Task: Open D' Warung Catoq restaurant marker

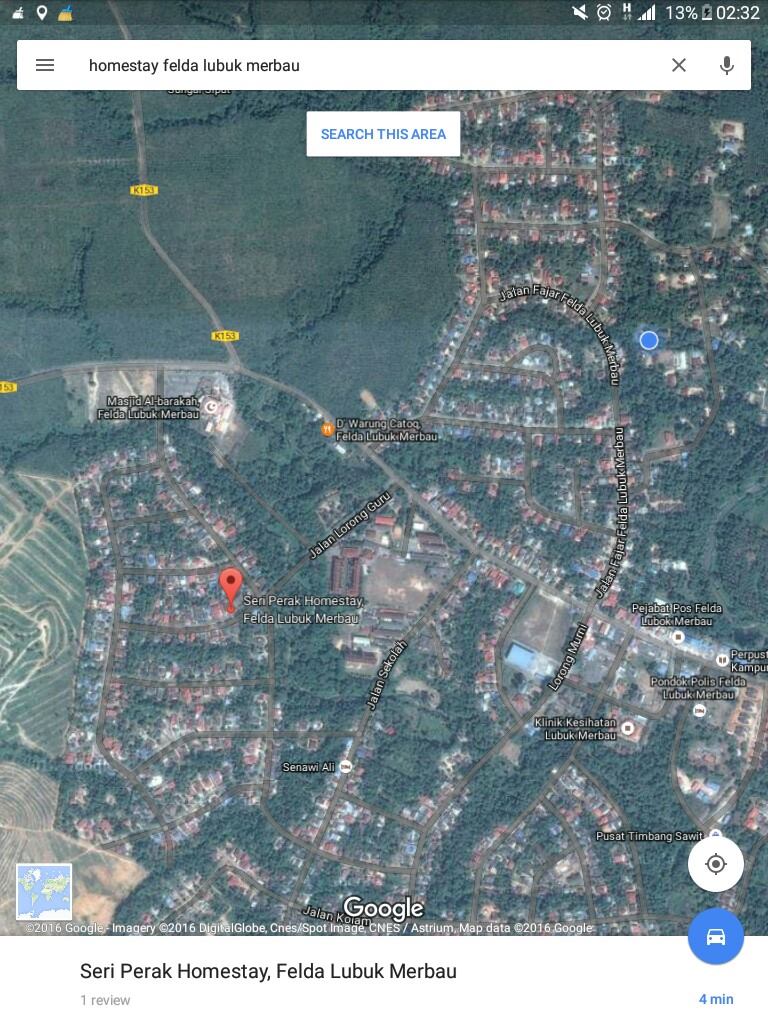Action: point(327,429)
